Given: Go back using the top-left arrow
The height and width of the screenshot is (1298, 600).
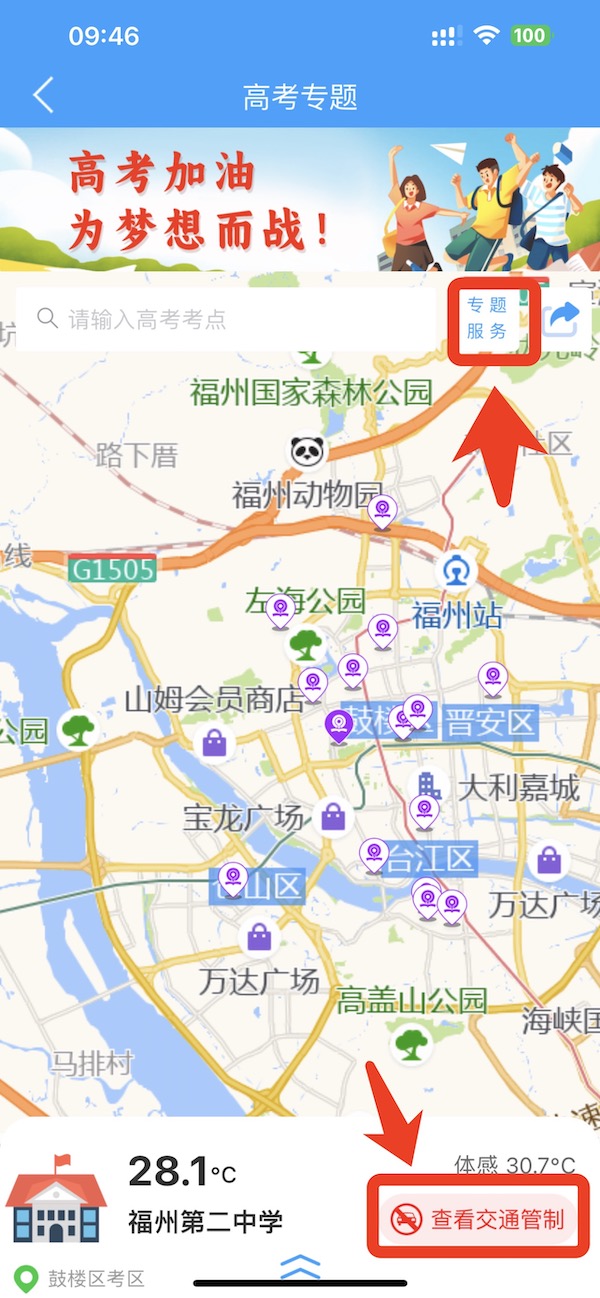Looking at the screenshot, I should (43, 96).
